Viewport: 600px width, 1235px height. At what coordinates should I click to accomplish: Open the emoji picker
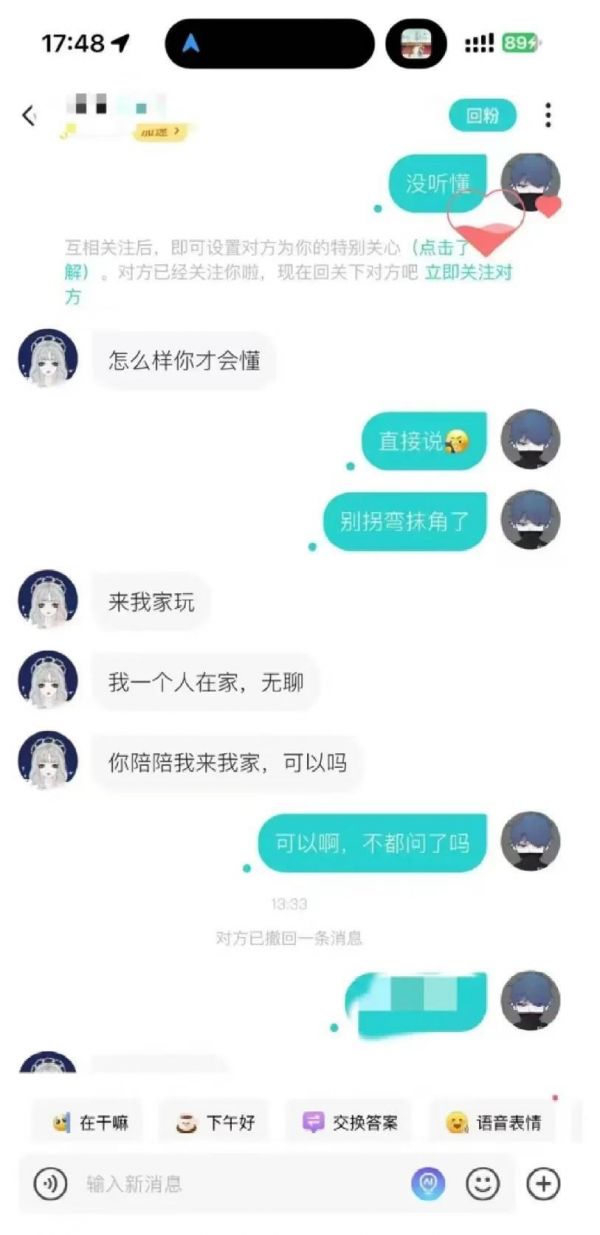(x=483, y=1184)
